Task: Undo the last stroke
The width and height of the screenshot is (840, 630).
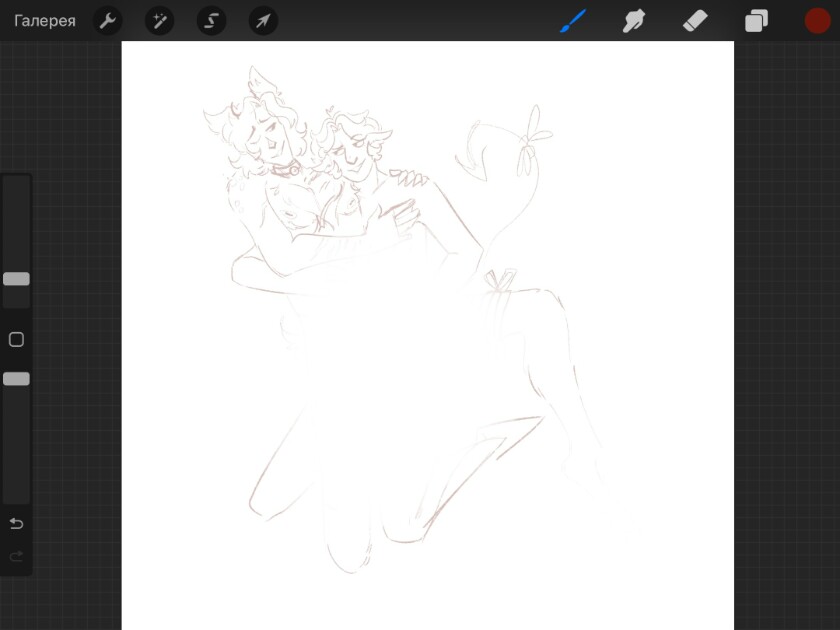Action: (x=17, y=523)
